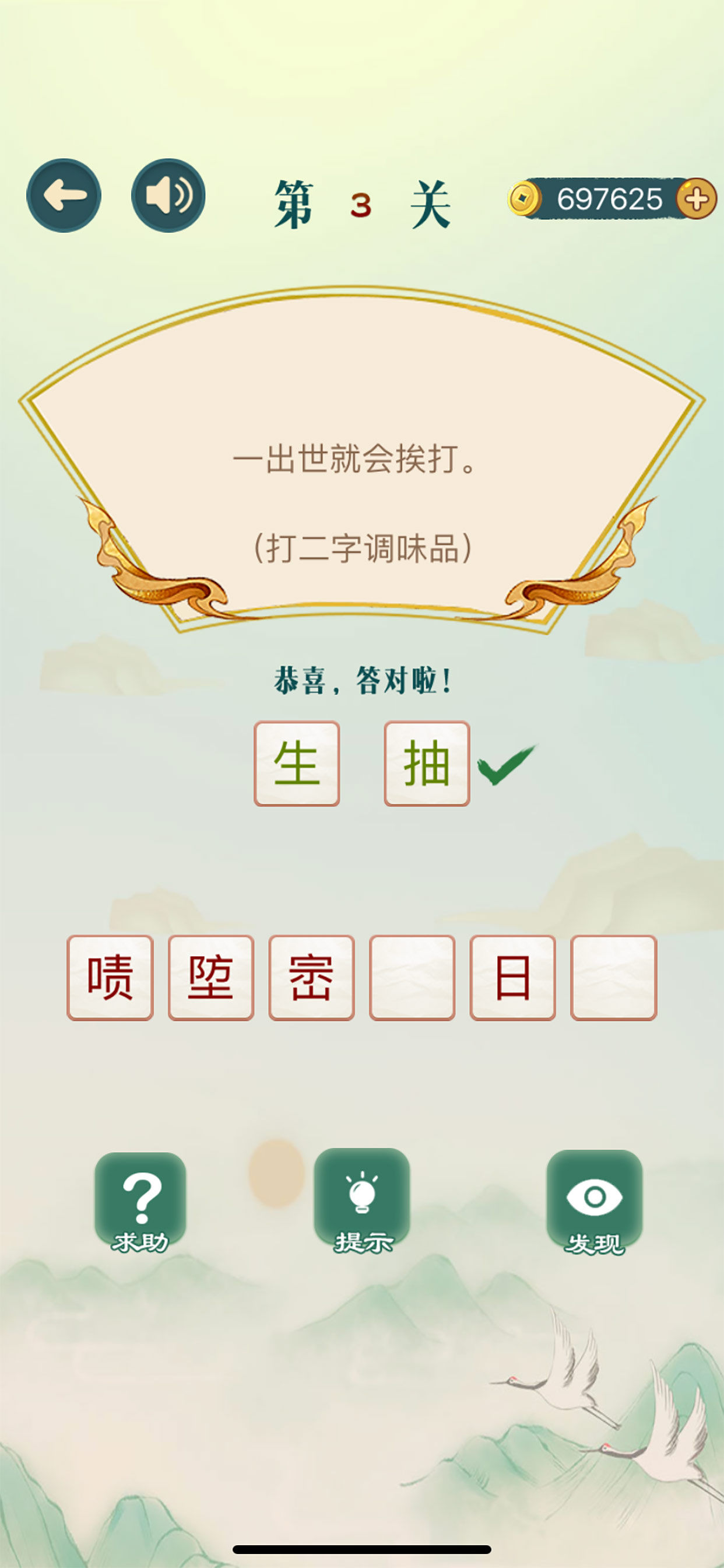Select the character tile 堃

coord(211,978)
